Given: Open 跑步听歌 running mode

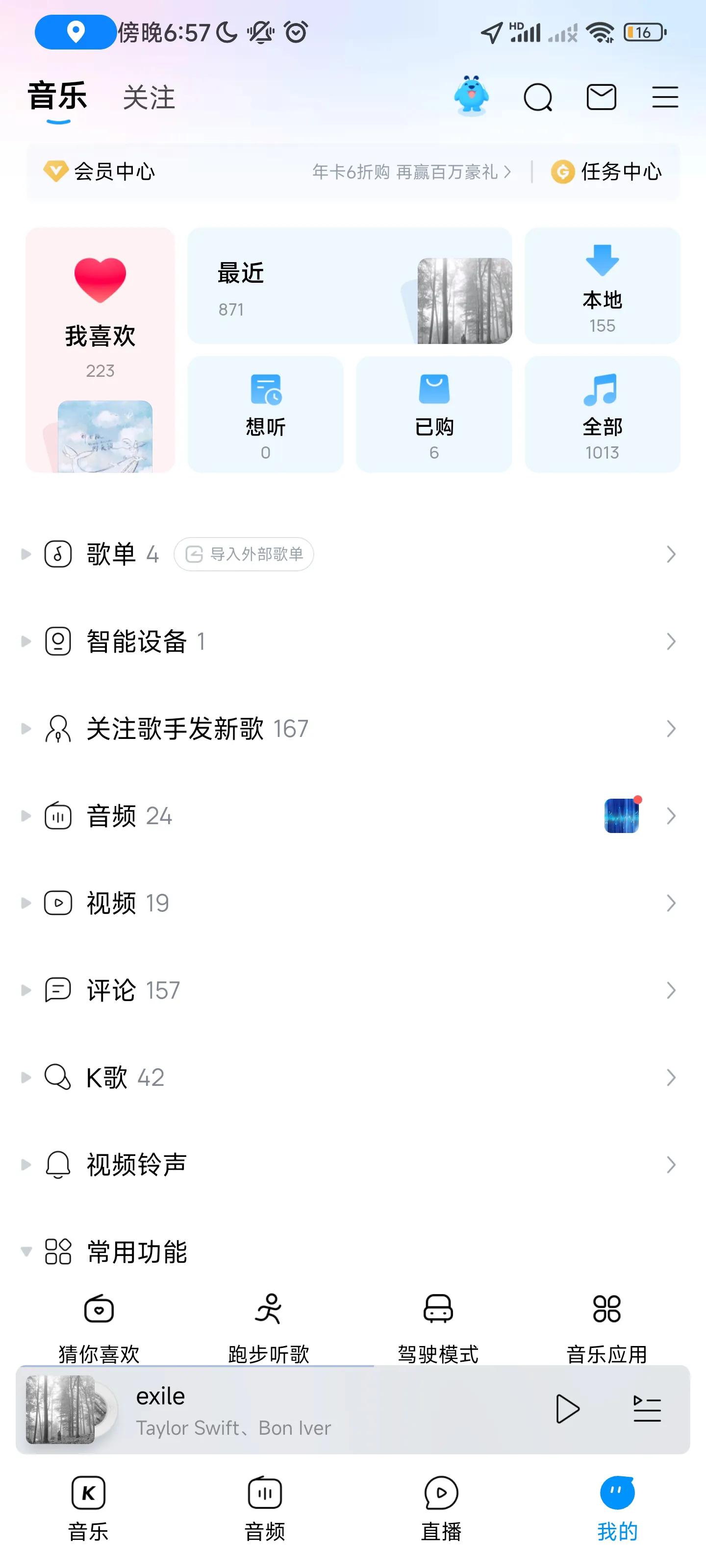Looking at the screenshot, I should click(x=268, y=1327).
